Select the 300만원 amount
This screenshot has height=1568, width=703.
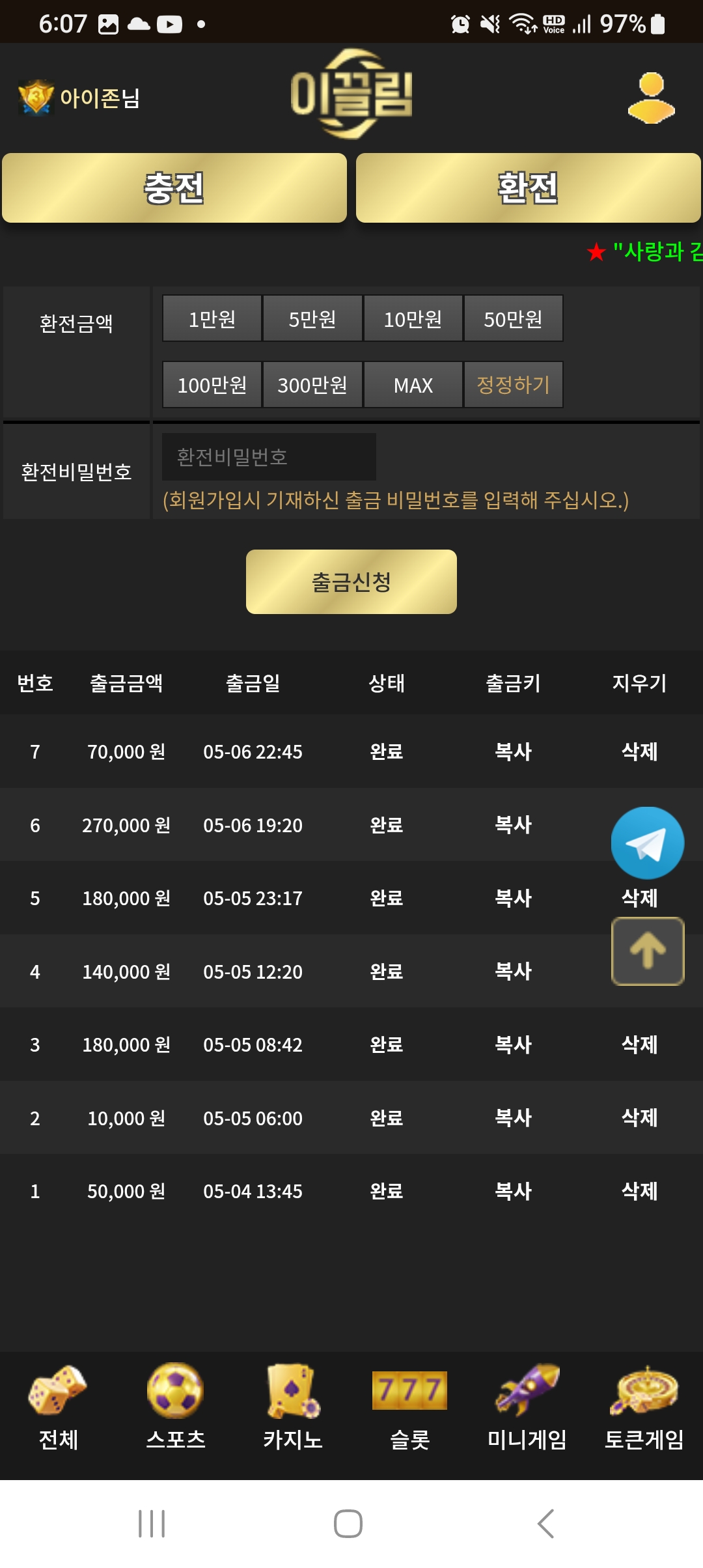[312, 385]
